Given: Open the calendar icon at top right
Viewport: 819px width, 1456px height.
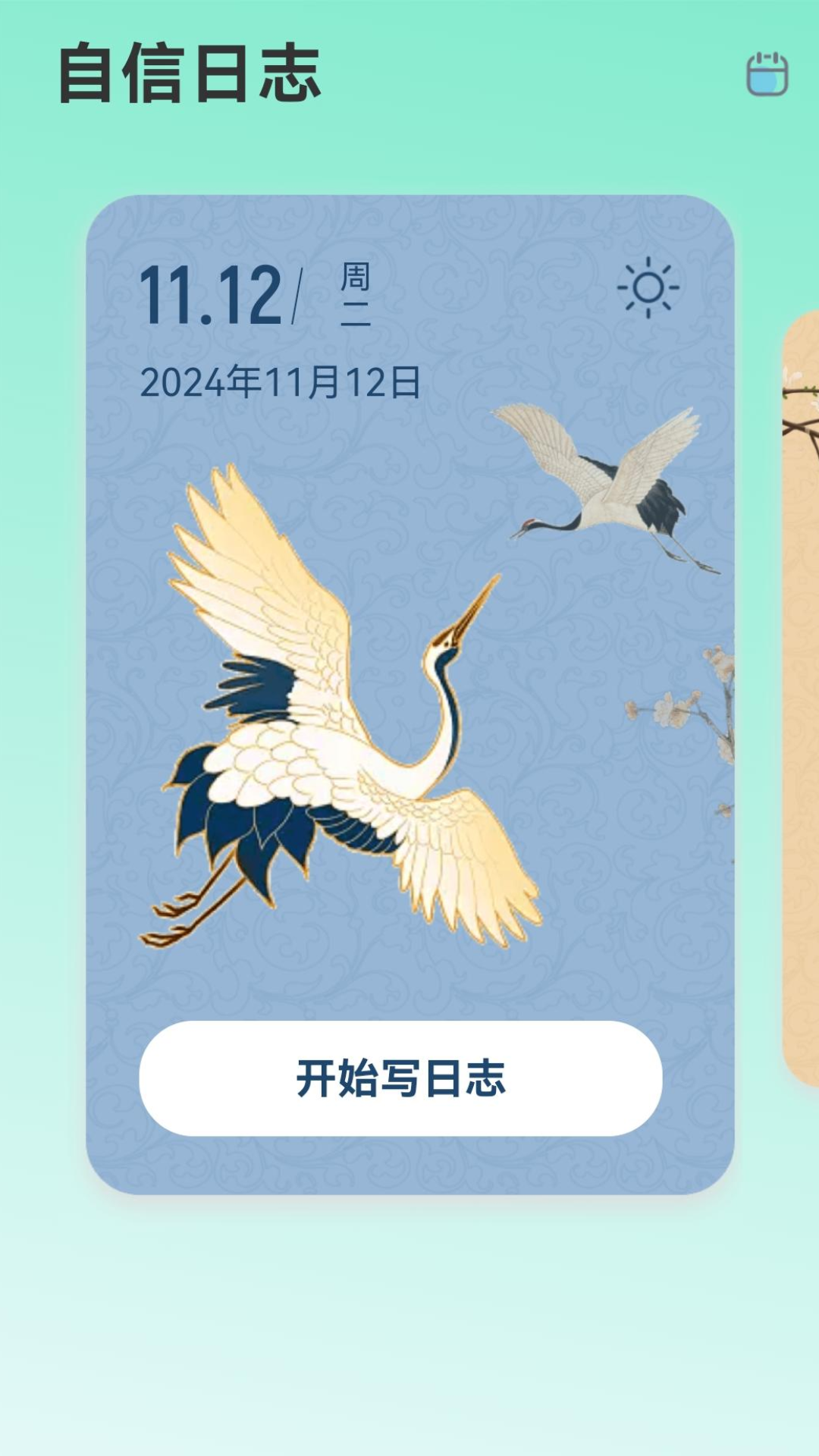Looking at the screenshot, I should (x=767, y=74).
